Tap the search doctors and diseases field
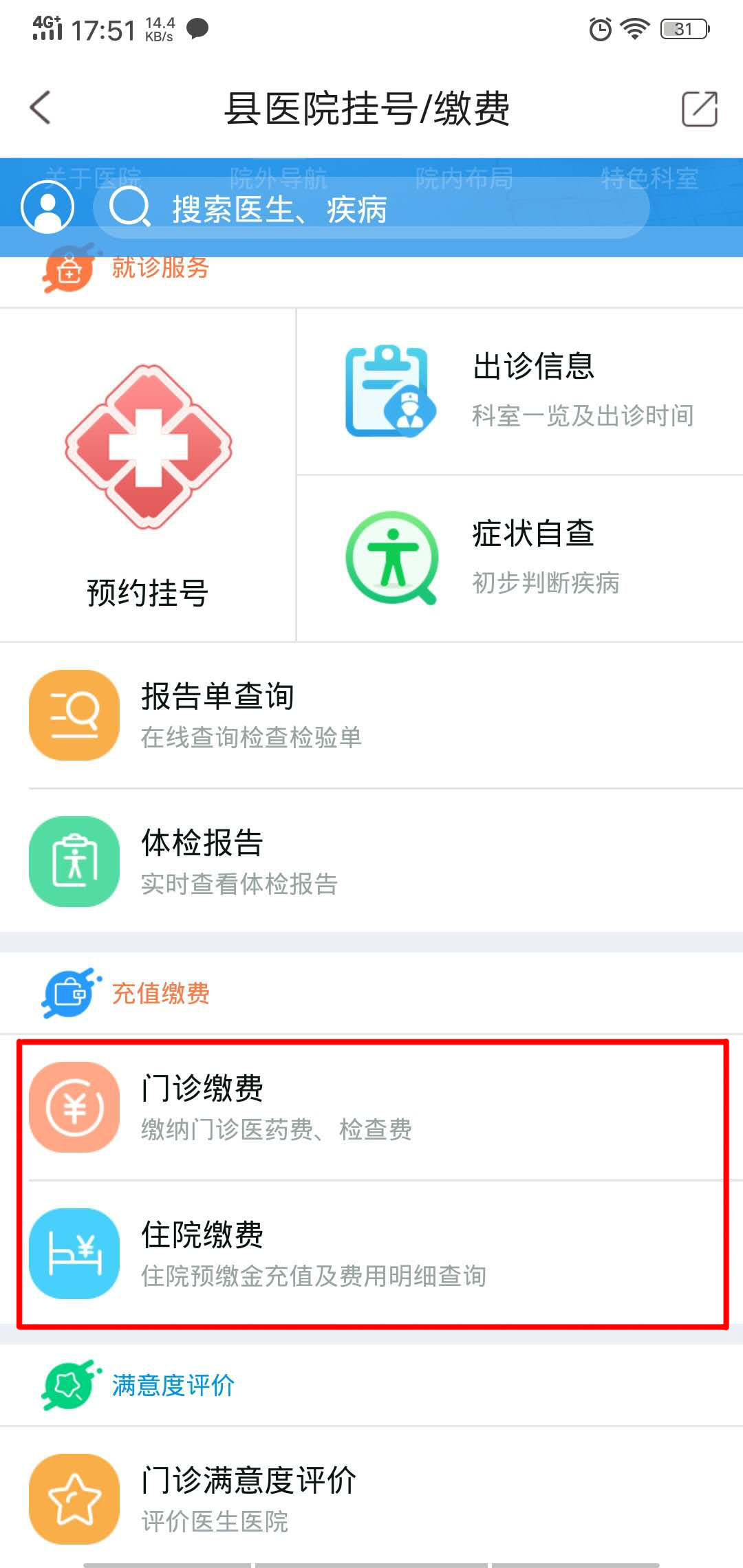The width and height of the screenshot is (743, 1568). tap(371, 208)
